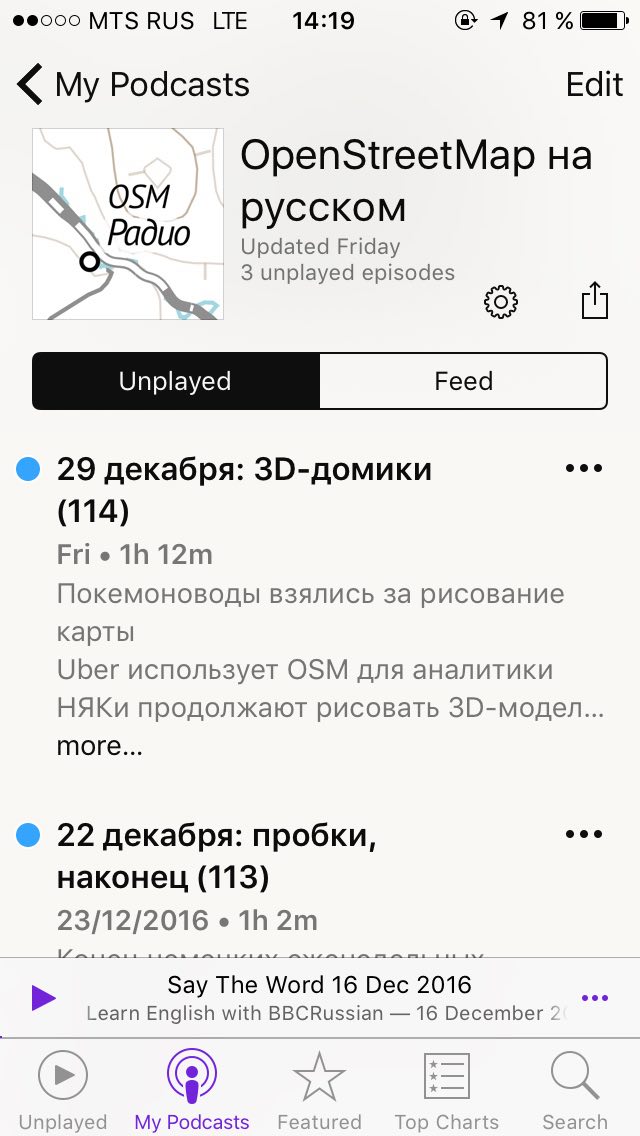
Task: Switch to My Podcasts tab
Action: click(x=192, y=1090)
